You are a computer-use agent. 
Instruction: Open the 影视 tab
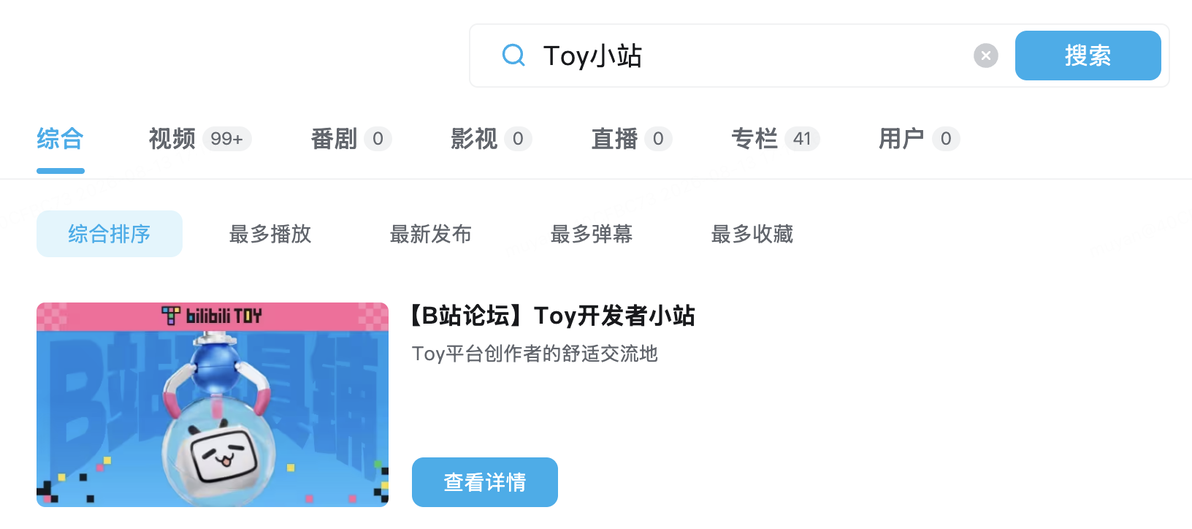point(491,139)
